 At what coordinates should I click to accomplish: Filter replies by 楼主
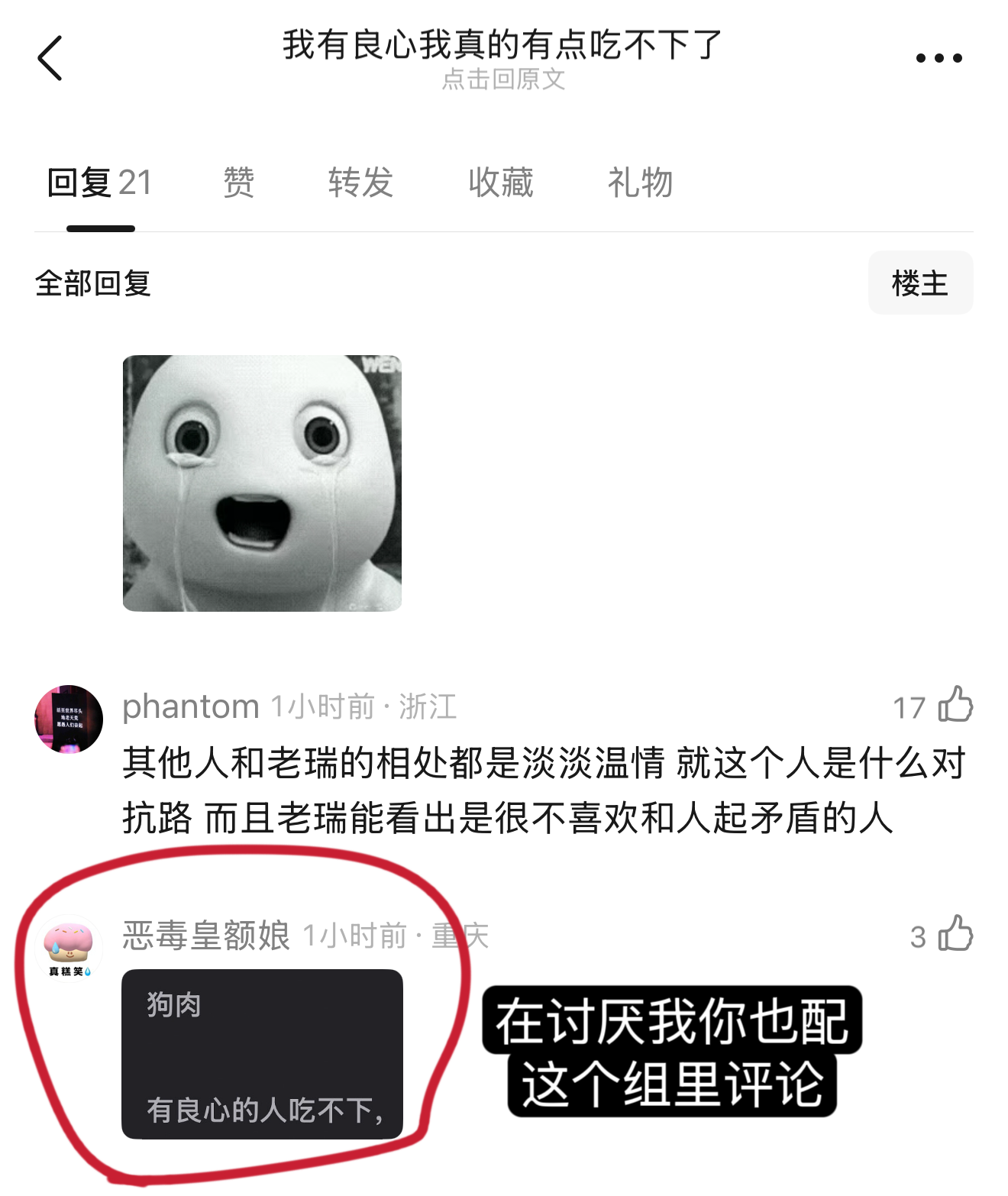(x=920, y=283)
